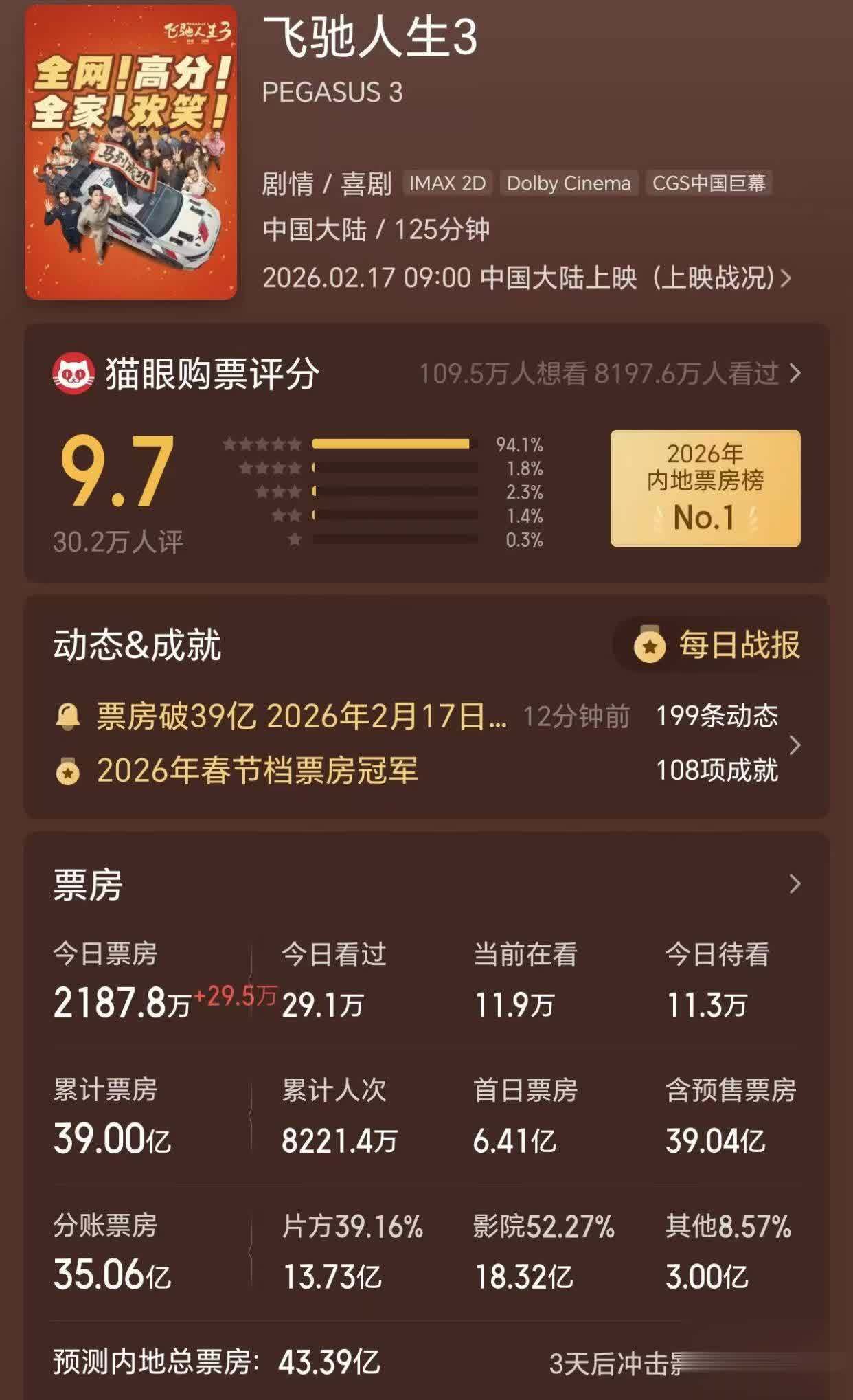853x1400 pixels.
Task: Expand the 票房 box office details
Action: click(795, 884)
